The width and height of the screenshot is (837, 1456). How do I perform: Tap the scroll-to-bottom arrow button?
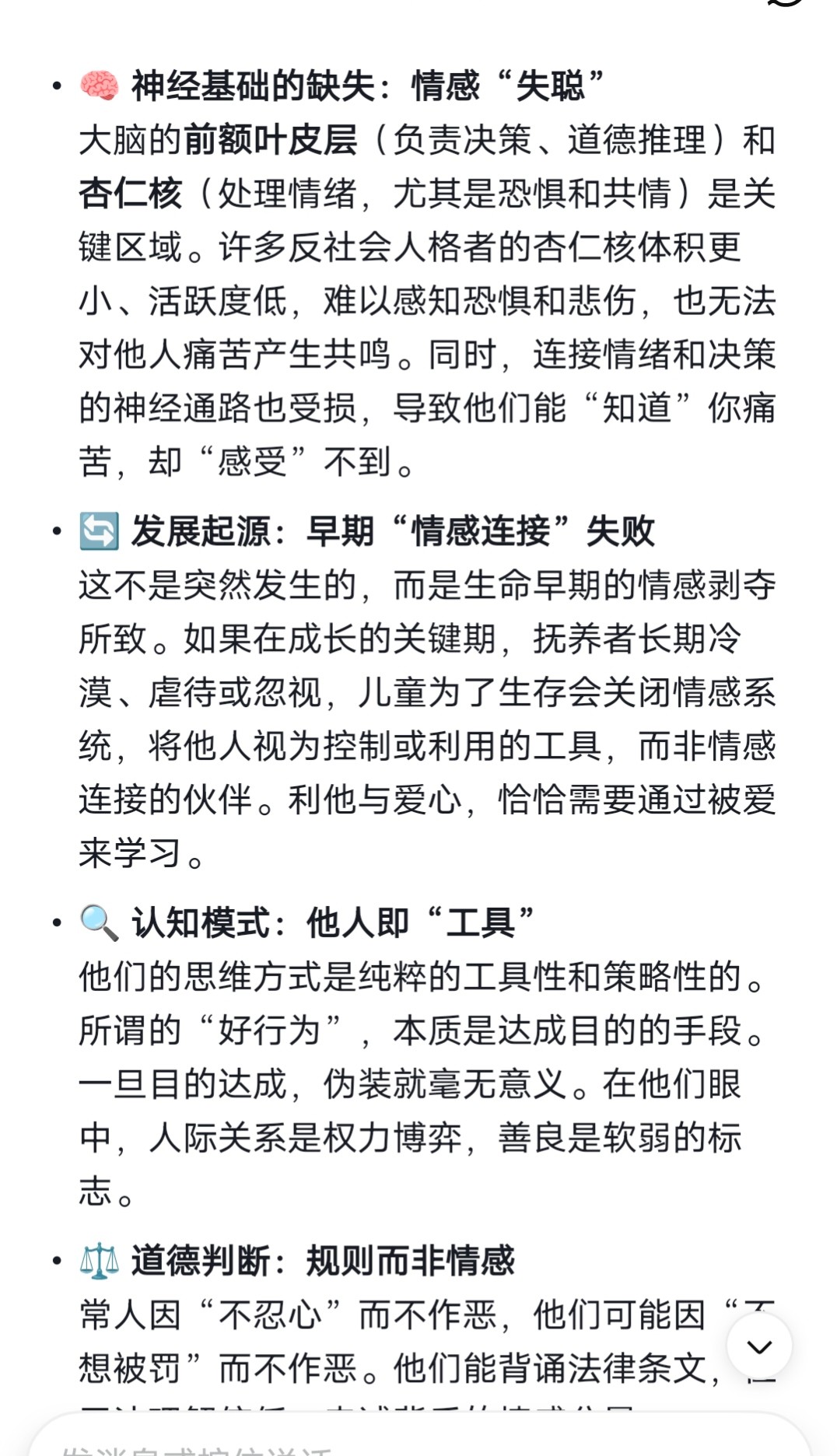tap(759, 1346)
